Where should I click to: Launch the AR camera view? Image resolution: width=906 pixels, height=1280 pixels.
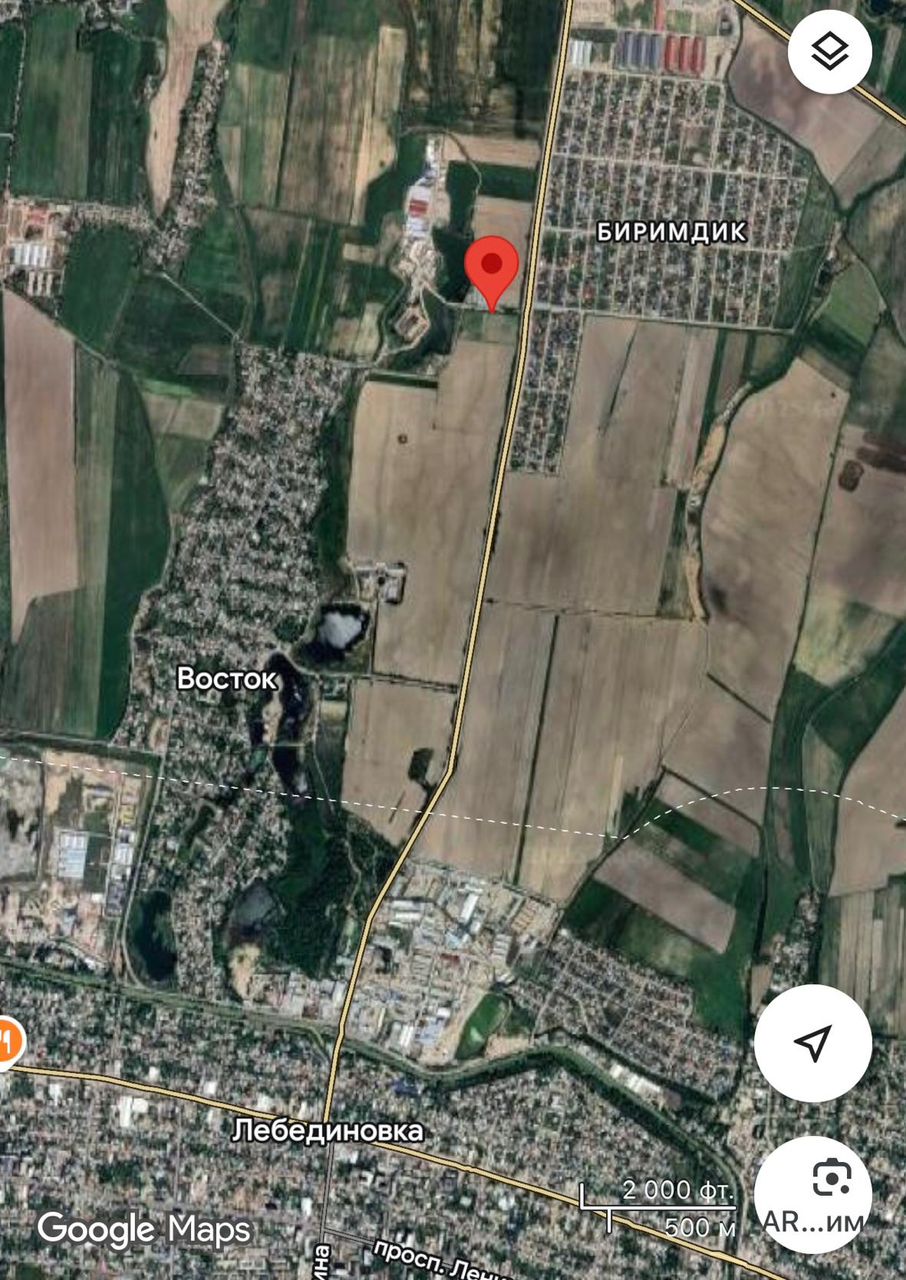point(813,1194)
